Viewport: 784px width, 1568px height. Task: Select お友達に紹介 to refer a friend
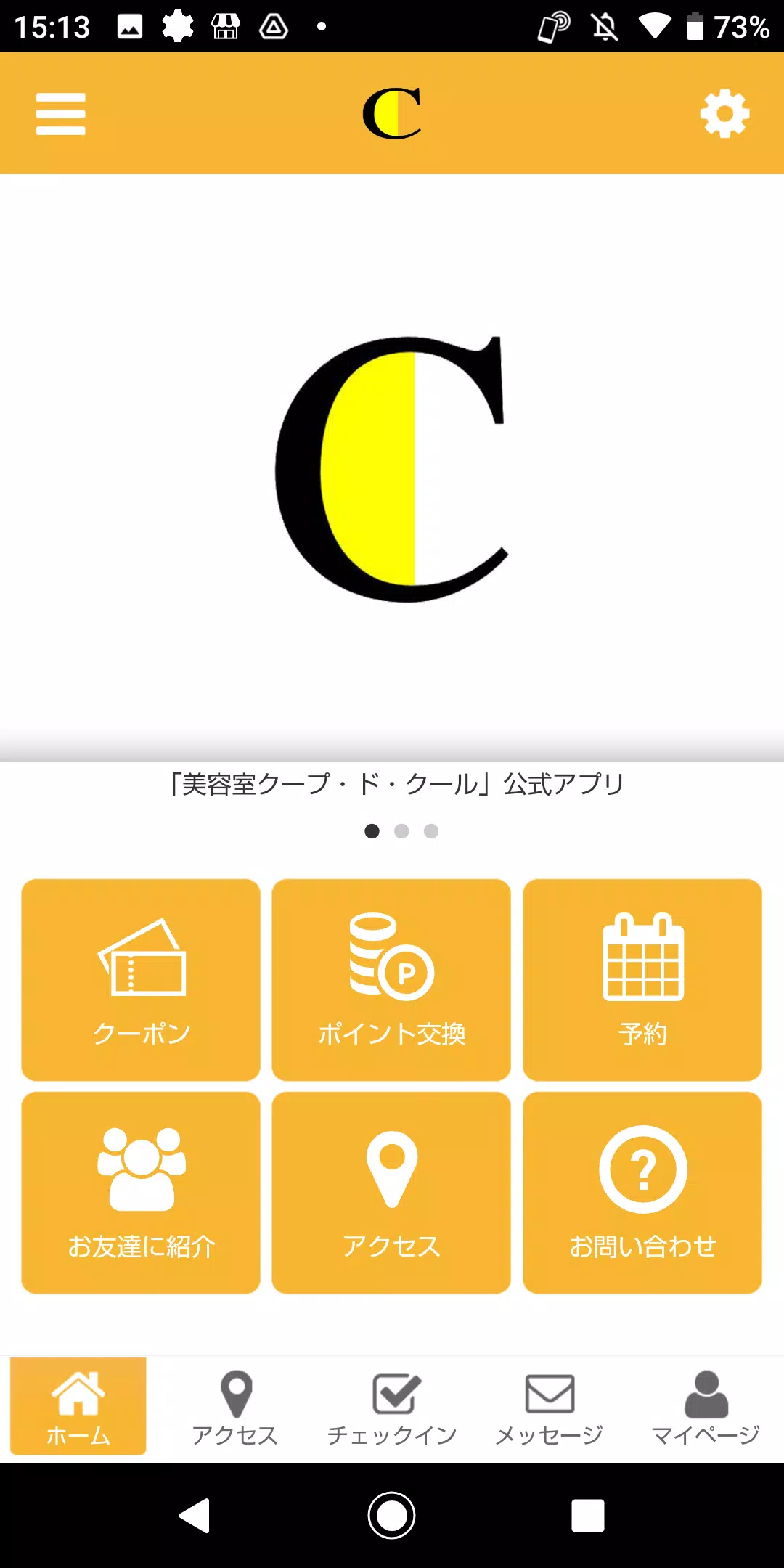coord(141,1192)
